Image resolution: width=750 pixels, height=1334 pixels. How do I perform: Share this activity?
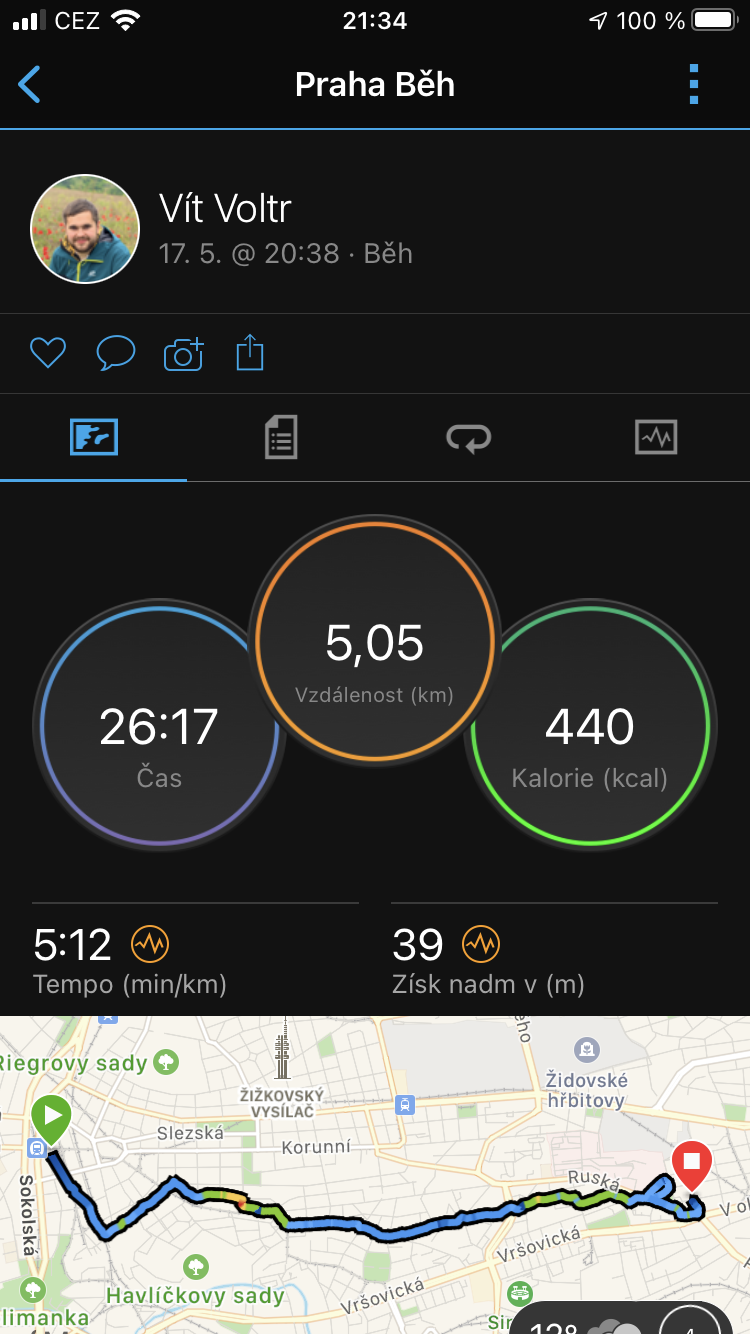250,353
